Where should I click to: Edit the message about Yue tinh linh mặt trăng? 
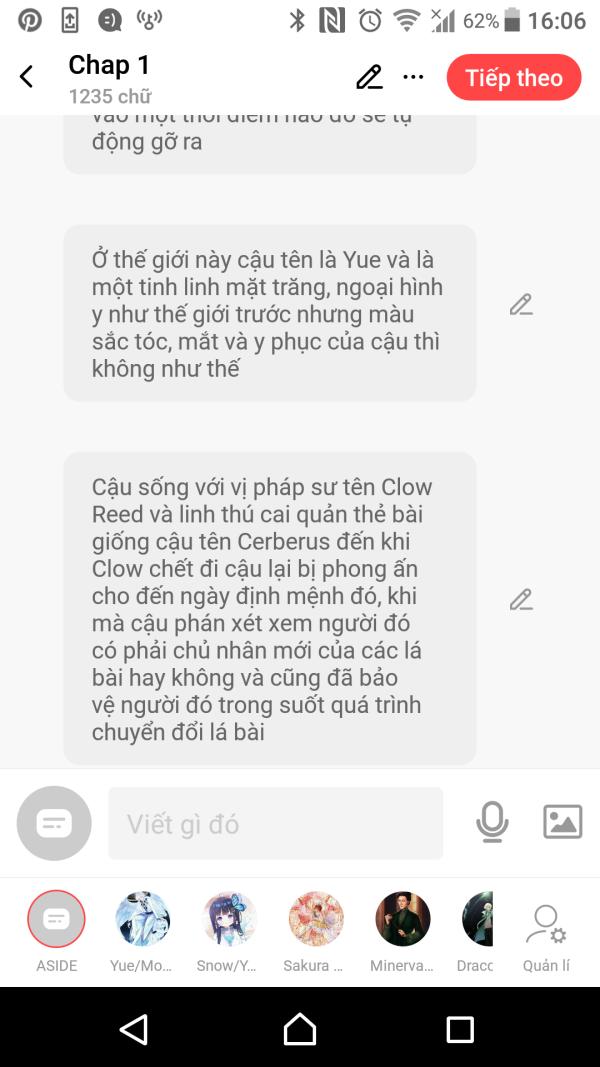click(x=520, y=305)
